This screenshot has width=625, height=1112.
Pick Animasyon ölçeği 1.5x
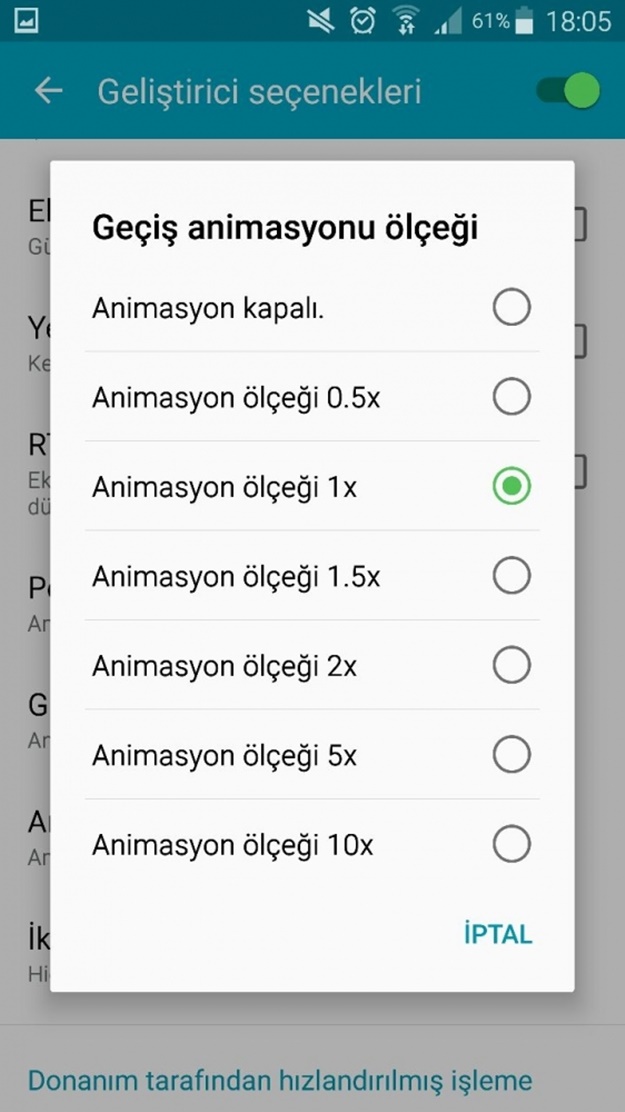pyautogui.click(x=511, y=577)
